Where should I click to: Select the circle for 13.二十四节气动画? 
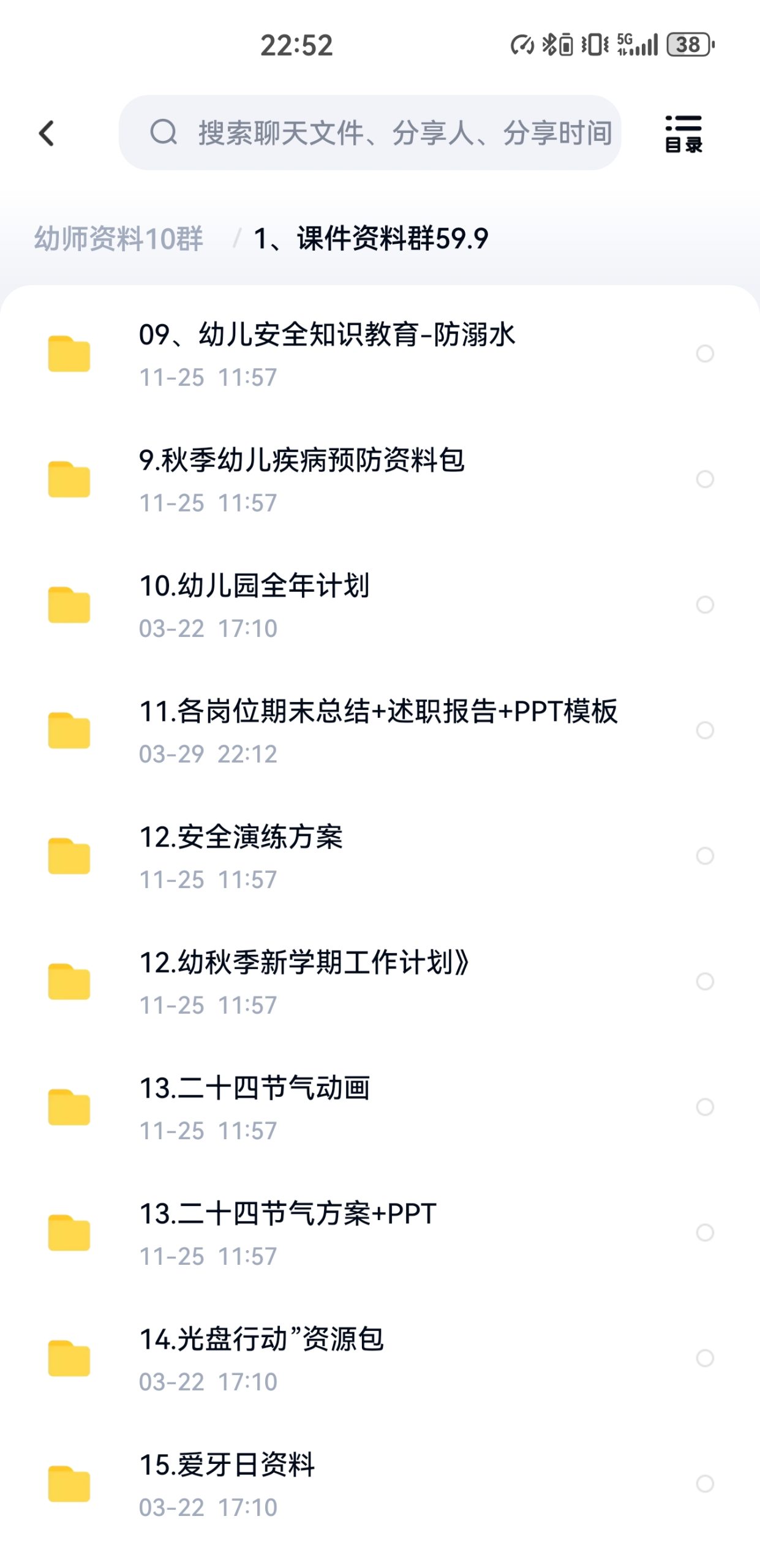pyautogui.click(x=705, y=1107)
